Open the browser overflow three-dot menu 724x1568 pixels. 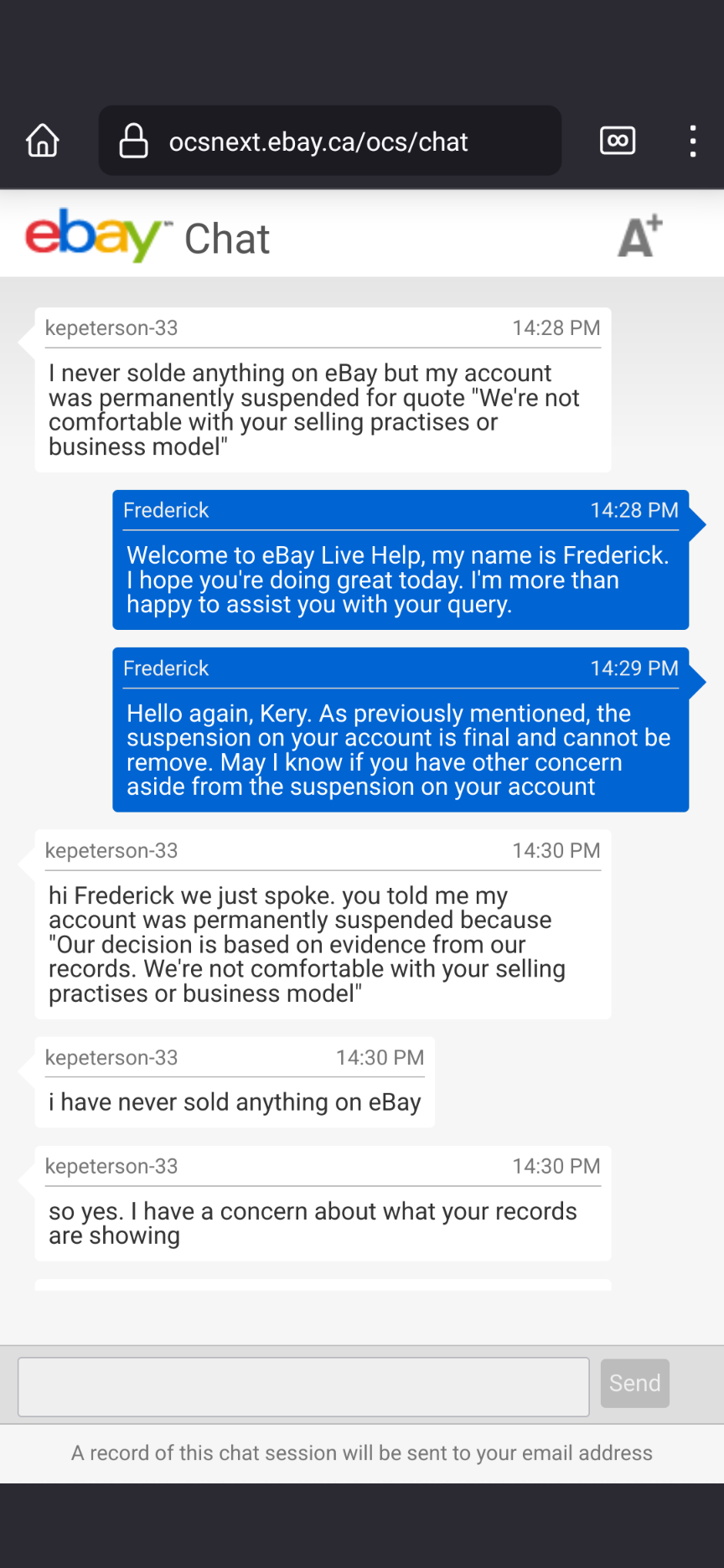692,140
